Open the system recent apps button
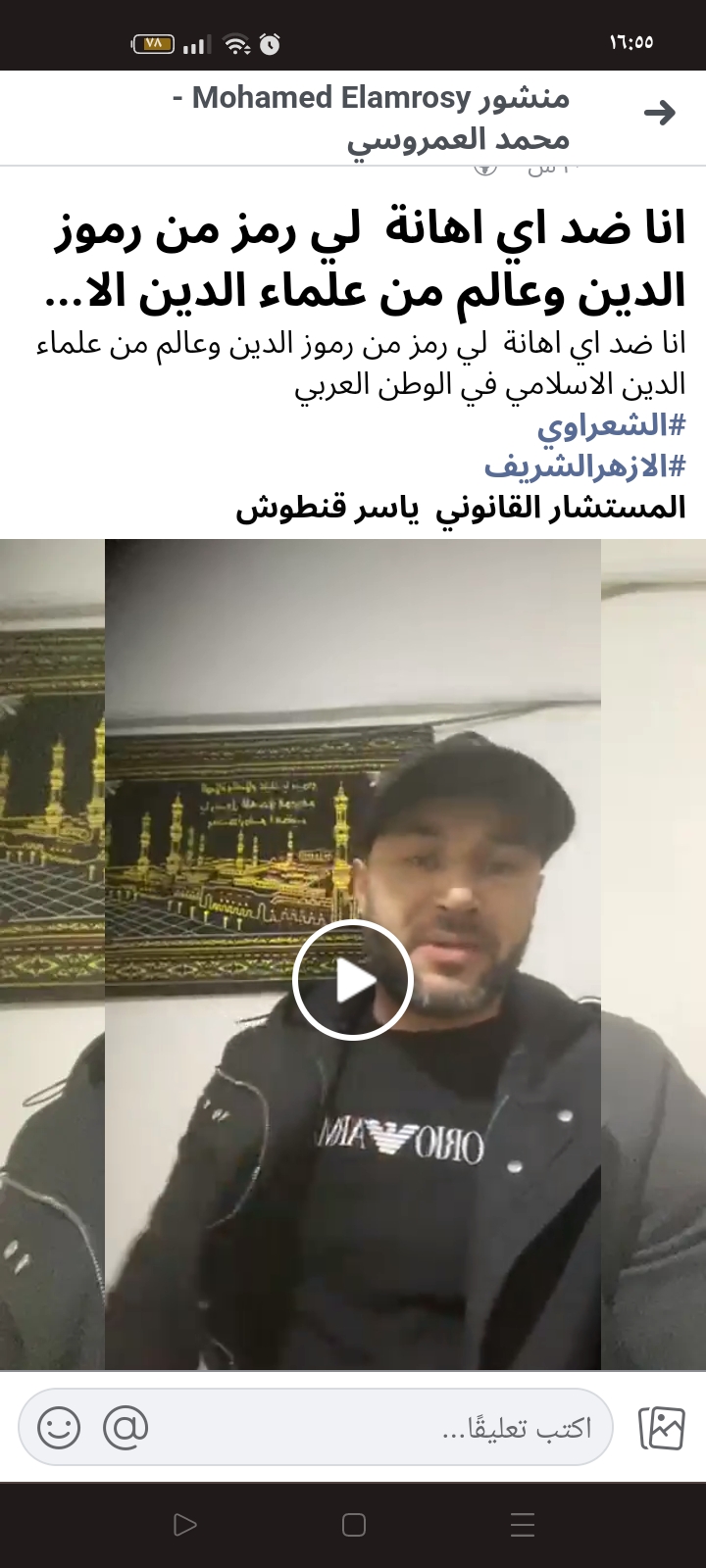 point(523,1524)
